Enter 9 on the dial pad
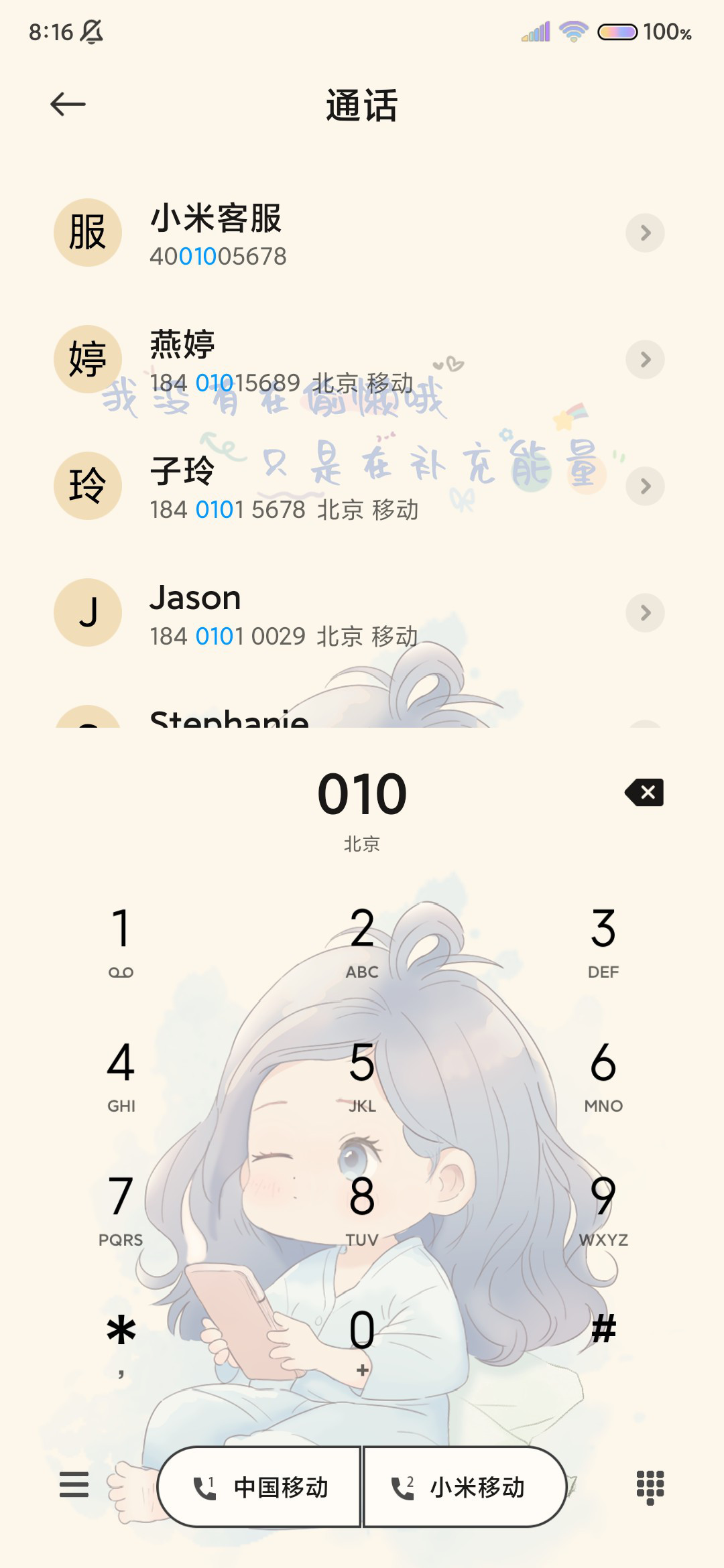Image resolution: width=724 pixels, height=1568 pixels. click(603, 1207)
